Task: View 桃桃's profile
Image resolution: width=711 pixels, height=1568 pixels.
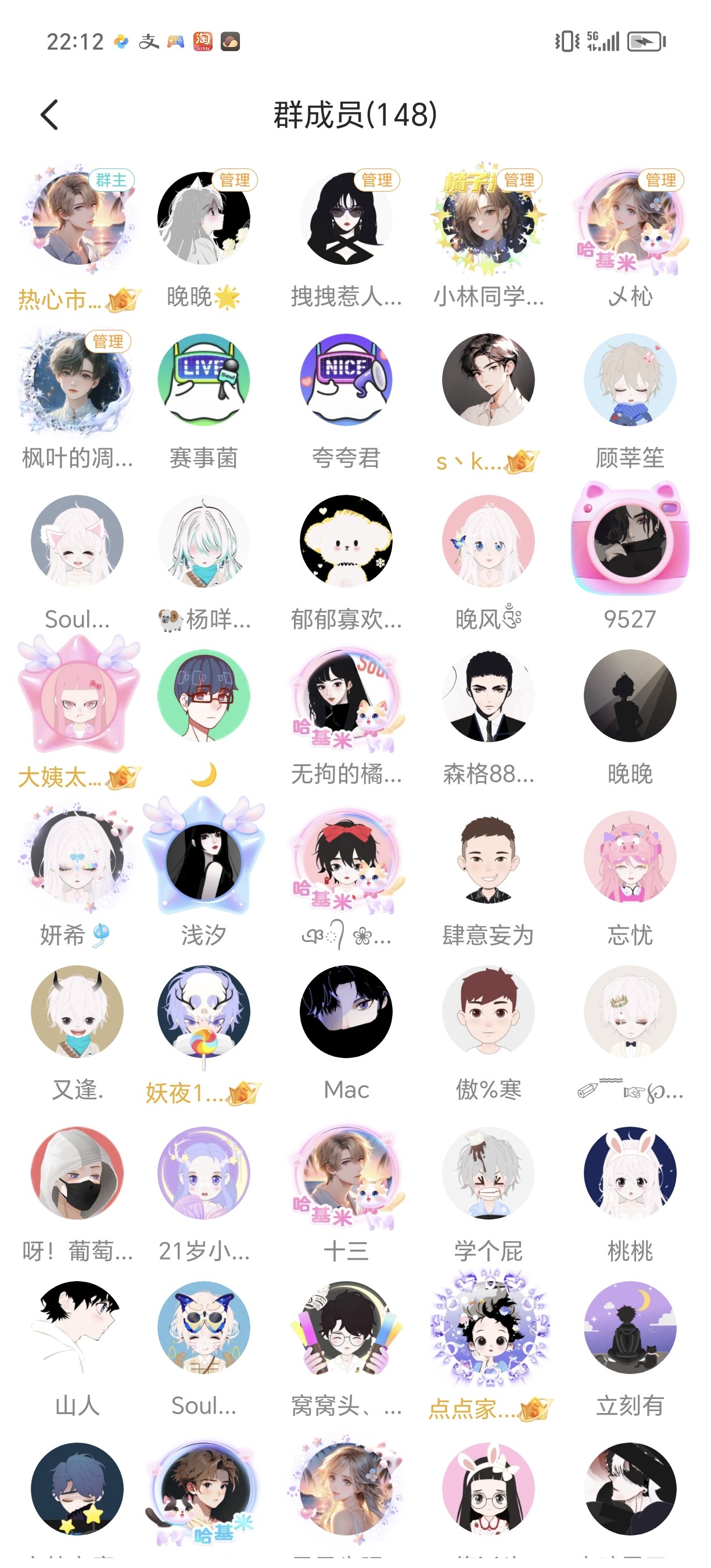Action: pyautogui.click(x=630, y=1173)
